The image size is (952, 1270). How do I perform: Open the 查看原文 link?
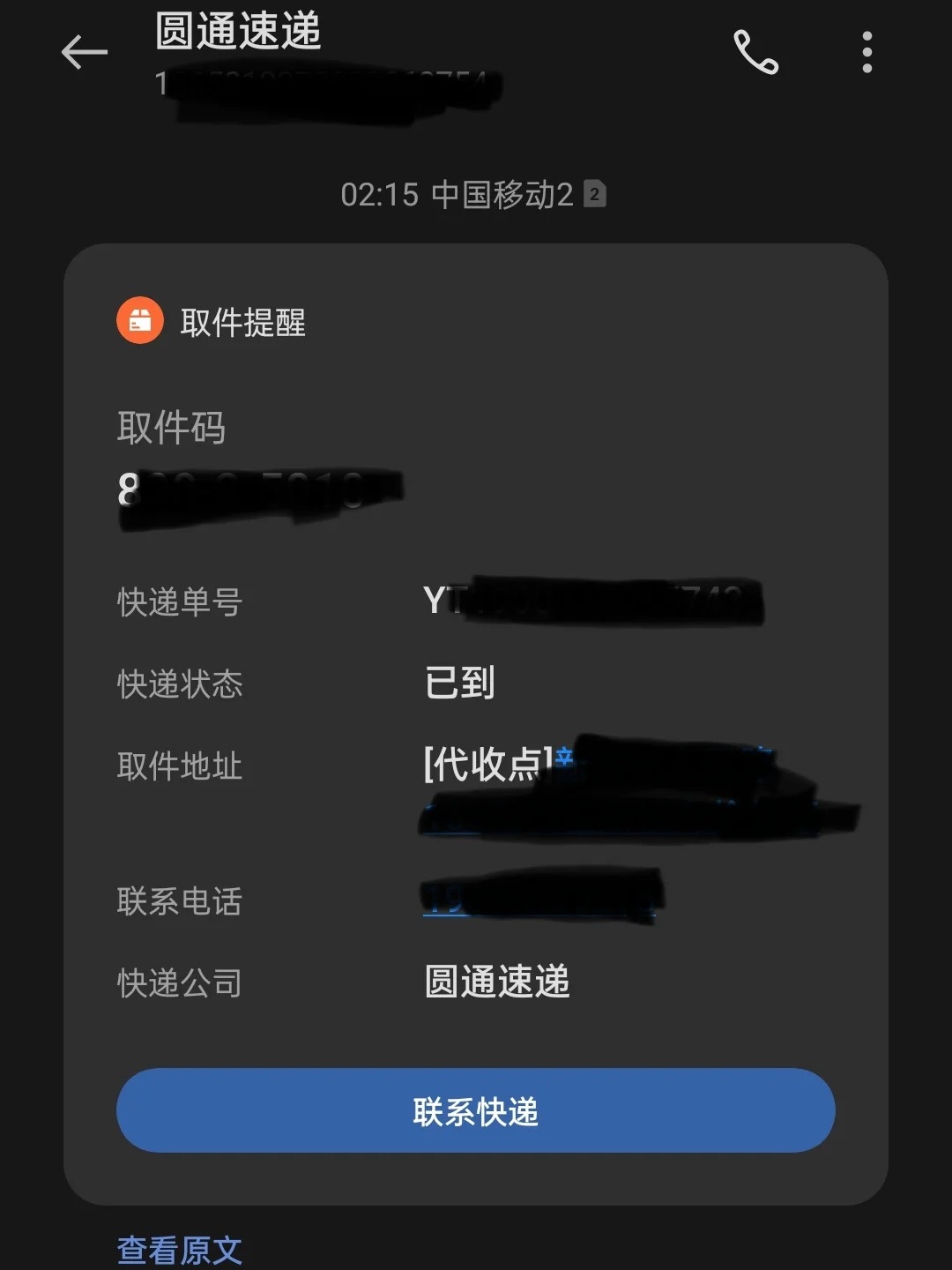point(179,1249)
